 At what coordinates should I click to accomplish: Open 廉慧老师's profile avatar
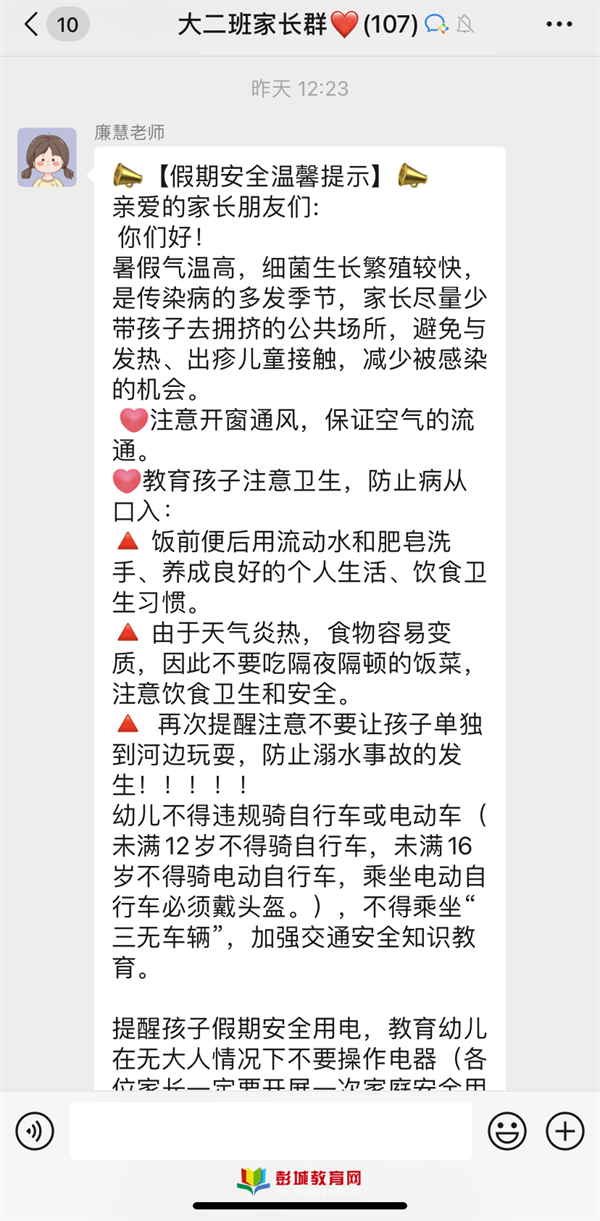pyautogui.click(x=46, y=158)
